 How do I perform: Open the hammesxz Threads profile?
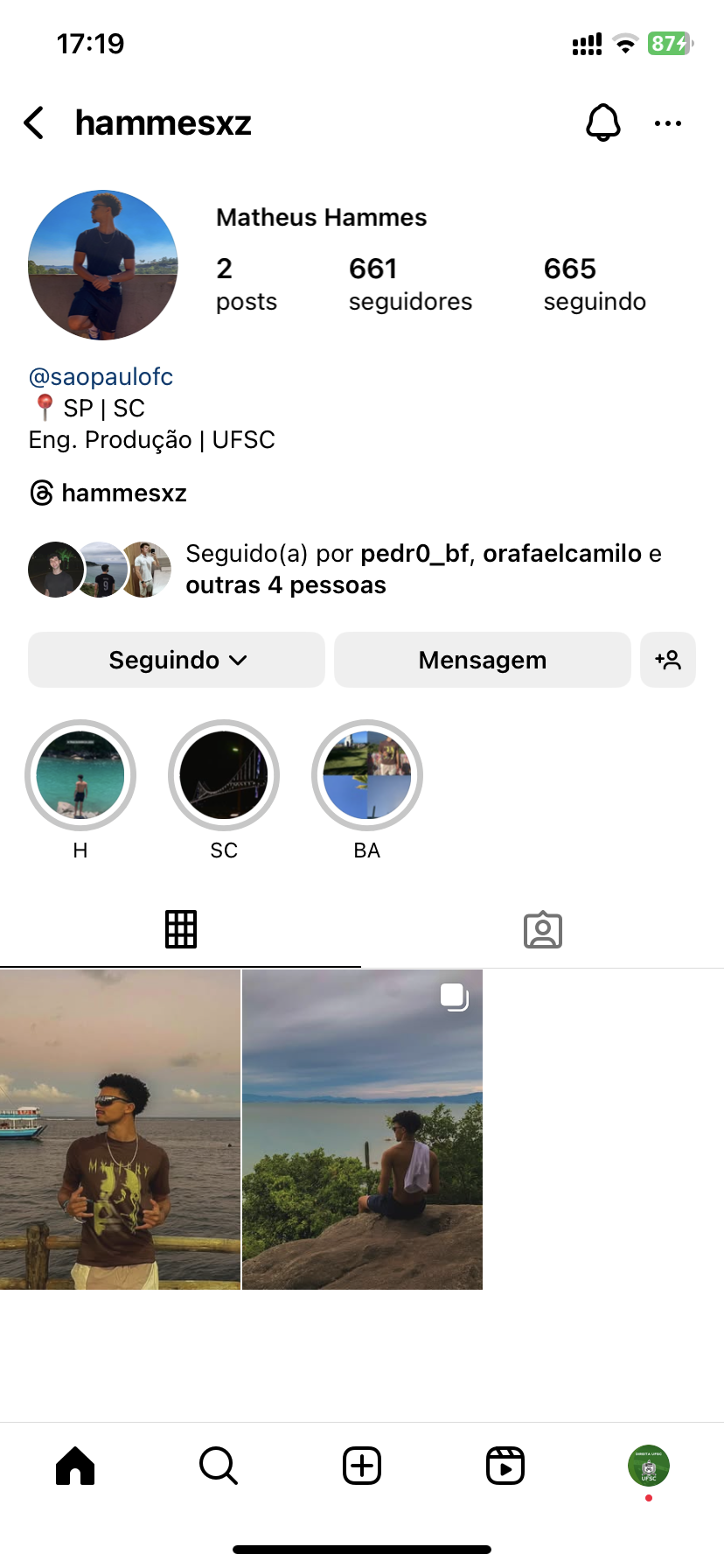point(108,493)
